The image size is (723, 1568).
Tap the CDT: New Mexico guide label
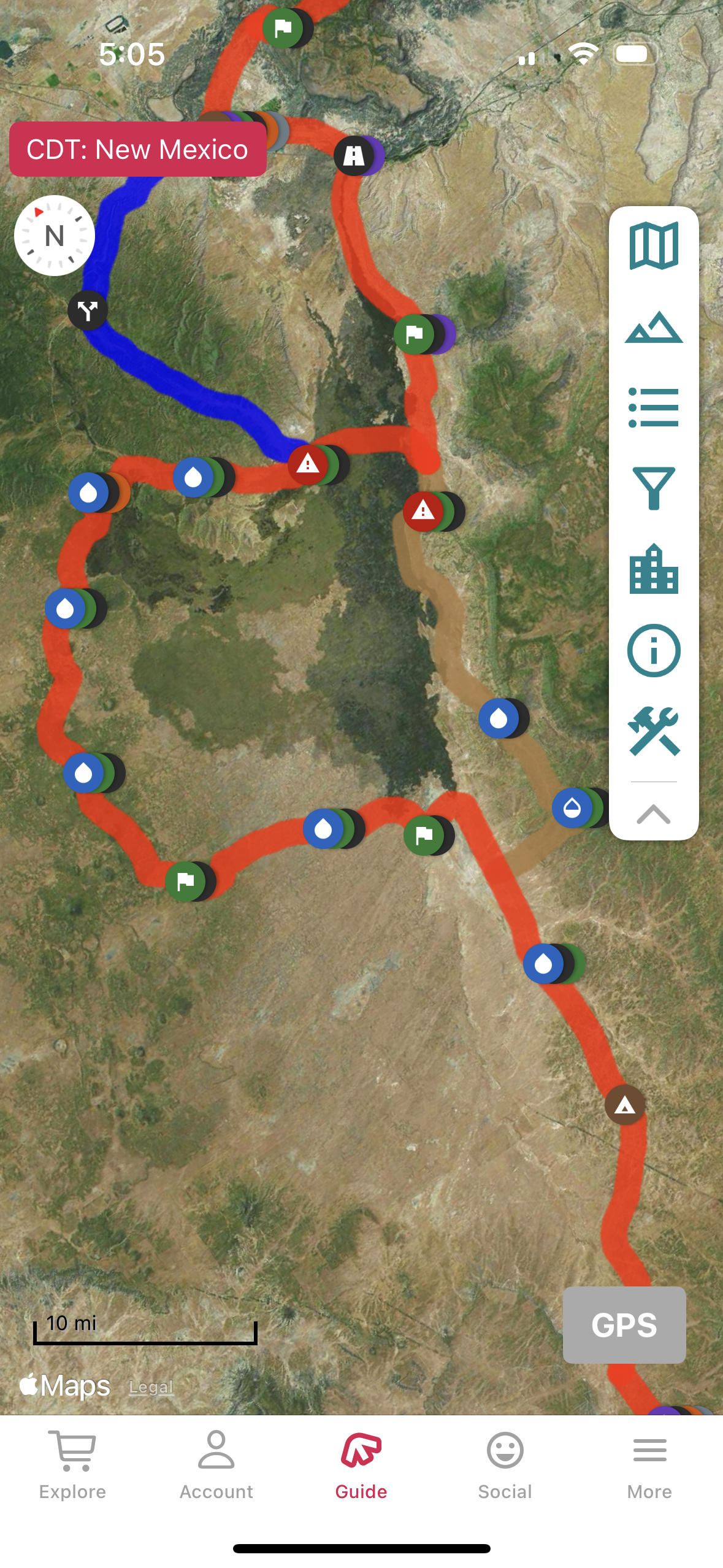point(138,149)
